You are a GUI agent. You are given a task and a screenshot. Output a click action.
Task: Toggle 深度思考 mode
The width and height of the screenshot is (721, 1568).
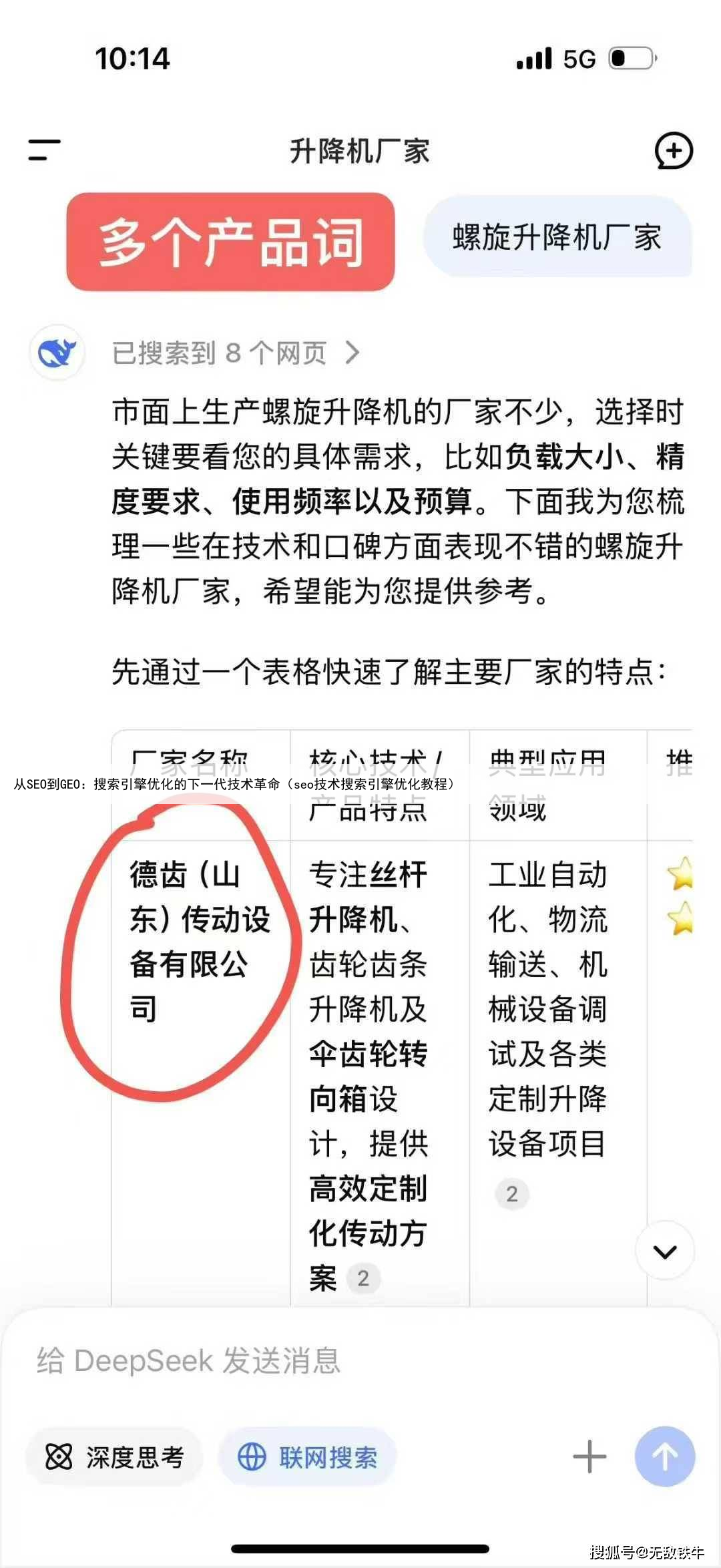pos(114,1457)
